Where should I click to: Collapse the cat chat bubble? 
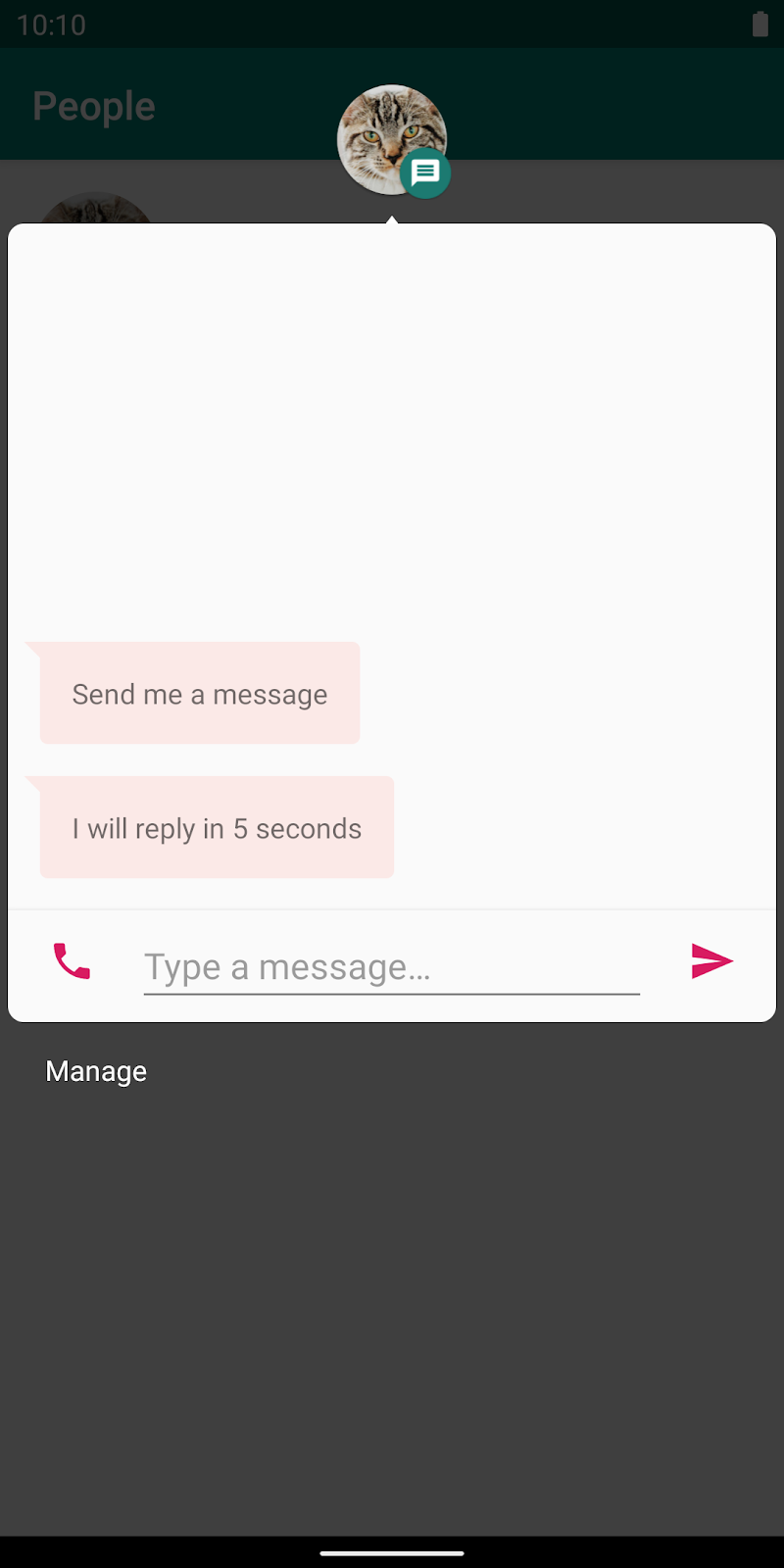391,139
